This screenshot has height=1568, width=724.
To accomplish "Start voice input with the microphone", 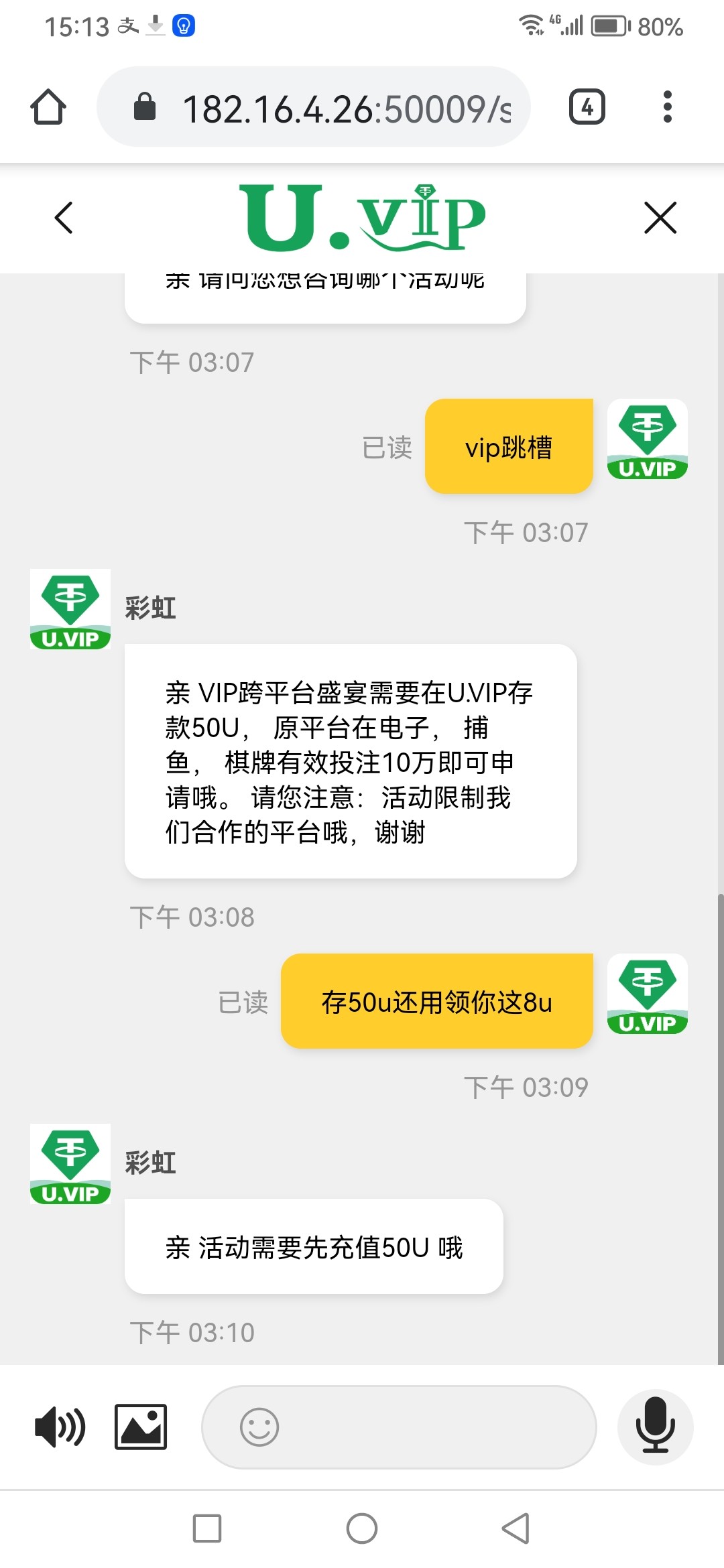I will click(655, 1427).
